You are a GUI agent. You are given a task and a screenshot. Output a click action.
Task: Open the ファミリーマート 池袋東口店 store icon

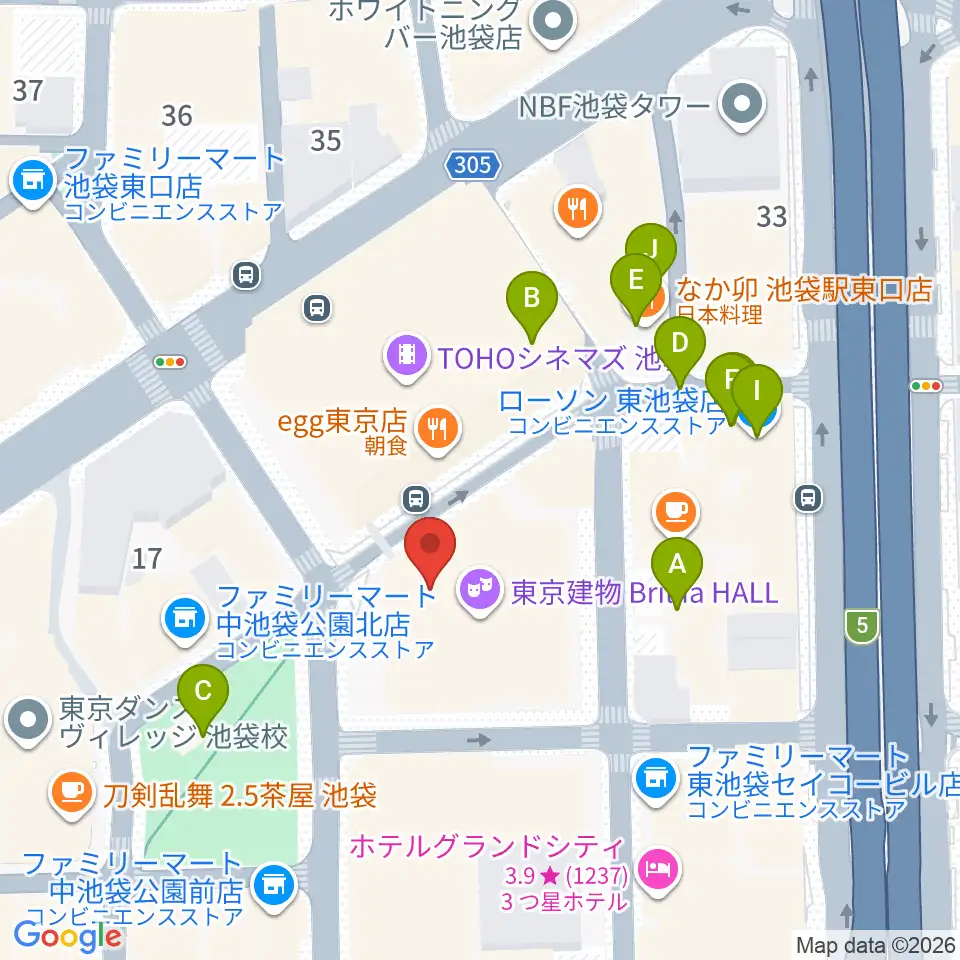tap(33, 182)
